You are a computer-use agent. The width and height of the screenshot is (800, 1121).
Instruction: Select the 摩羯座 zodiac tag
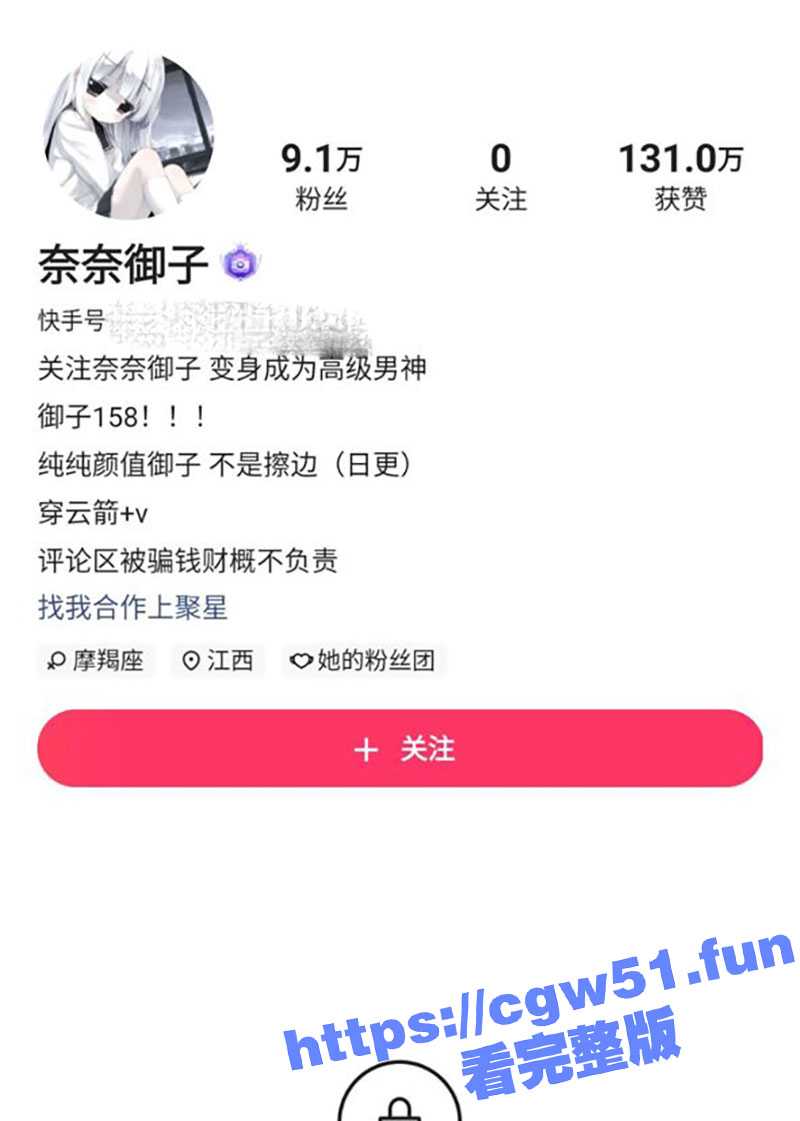pos(98,661)
